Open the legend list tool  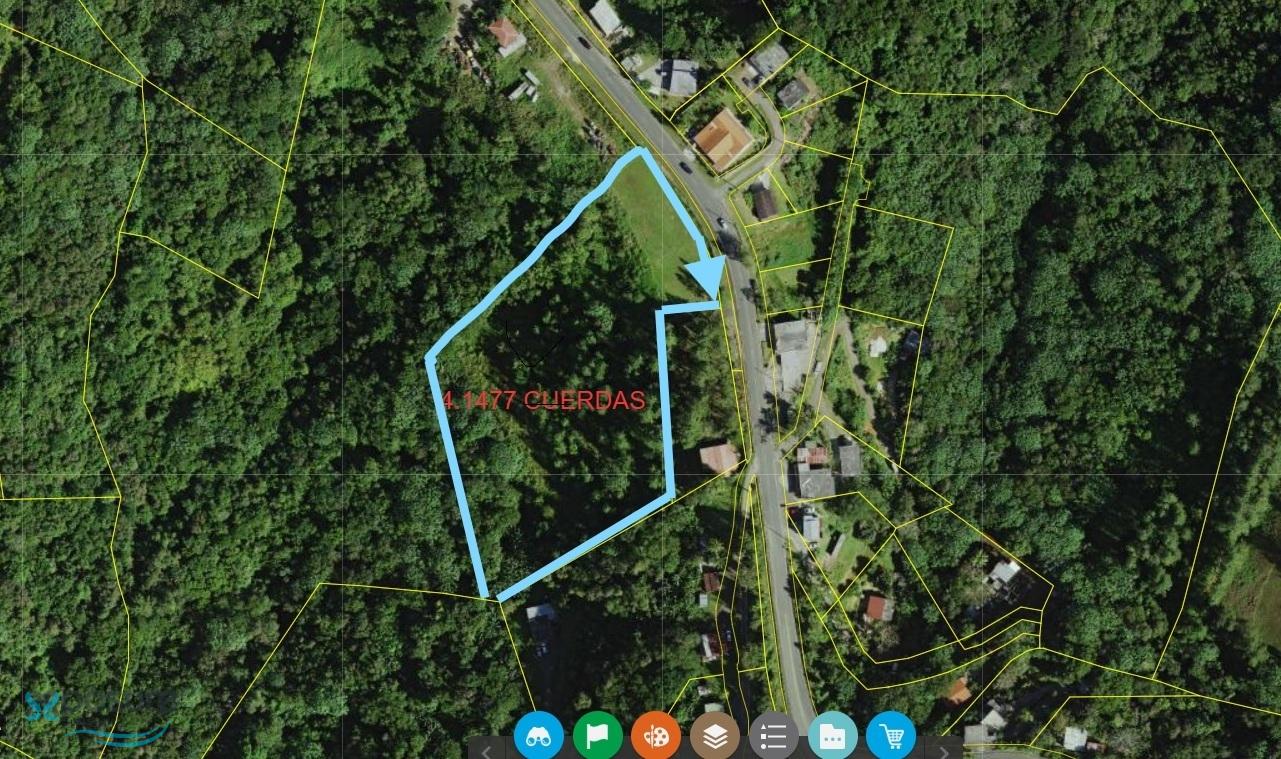click(773, 738)
